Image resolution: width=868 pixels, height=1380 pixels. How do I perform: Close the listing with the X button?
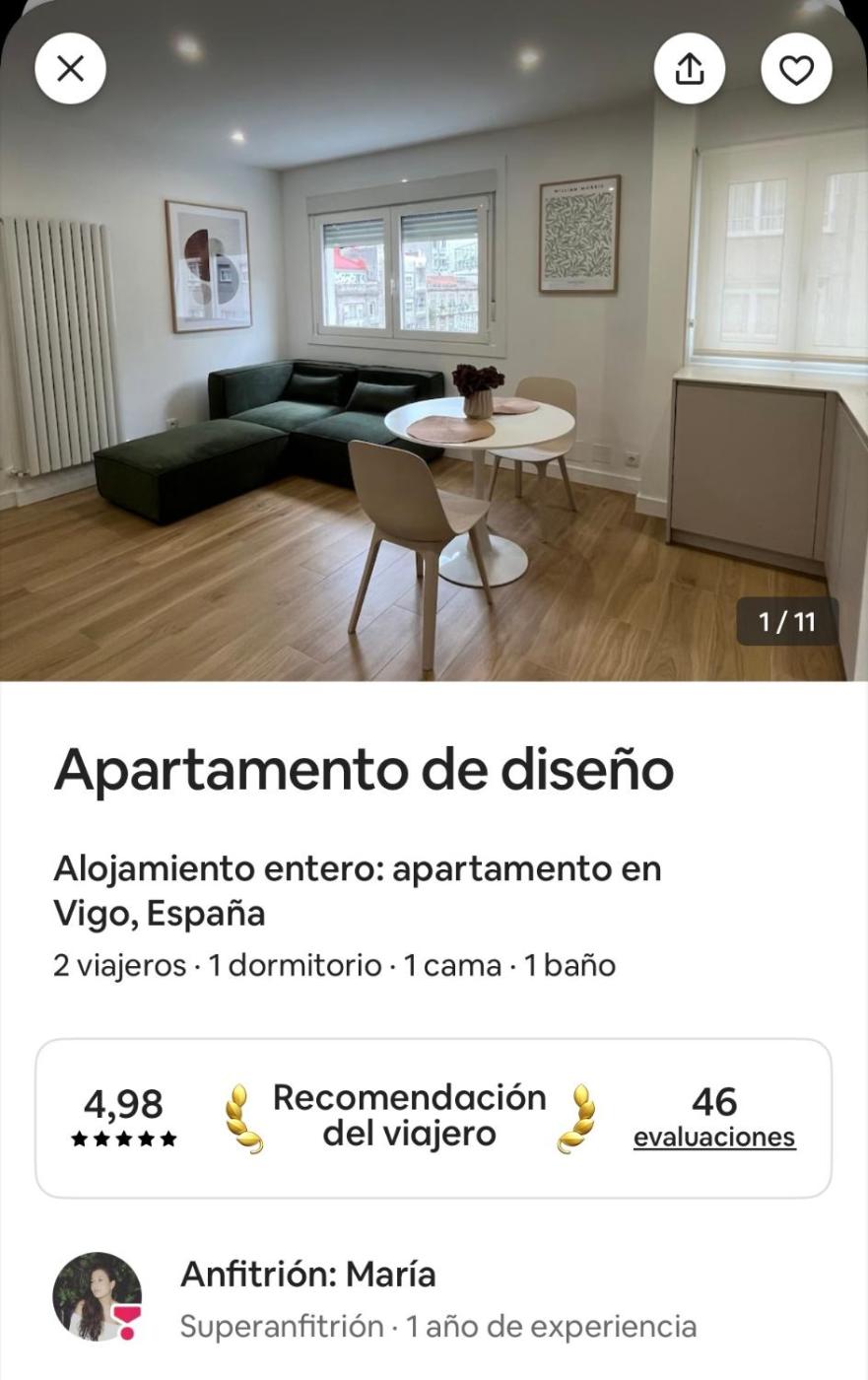(70, 69)
